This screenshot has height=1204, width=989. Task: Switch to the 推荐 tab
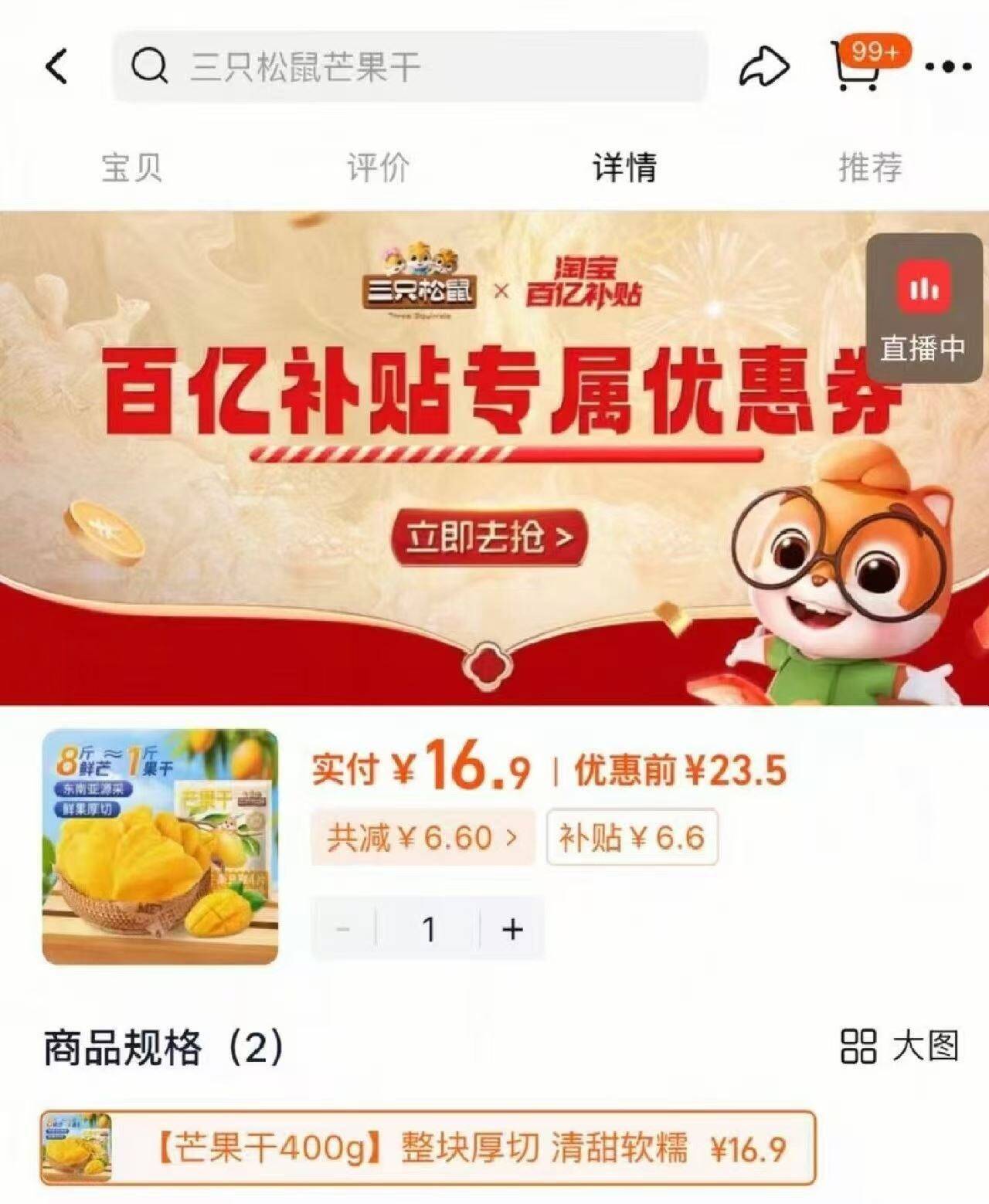(871, 167)
